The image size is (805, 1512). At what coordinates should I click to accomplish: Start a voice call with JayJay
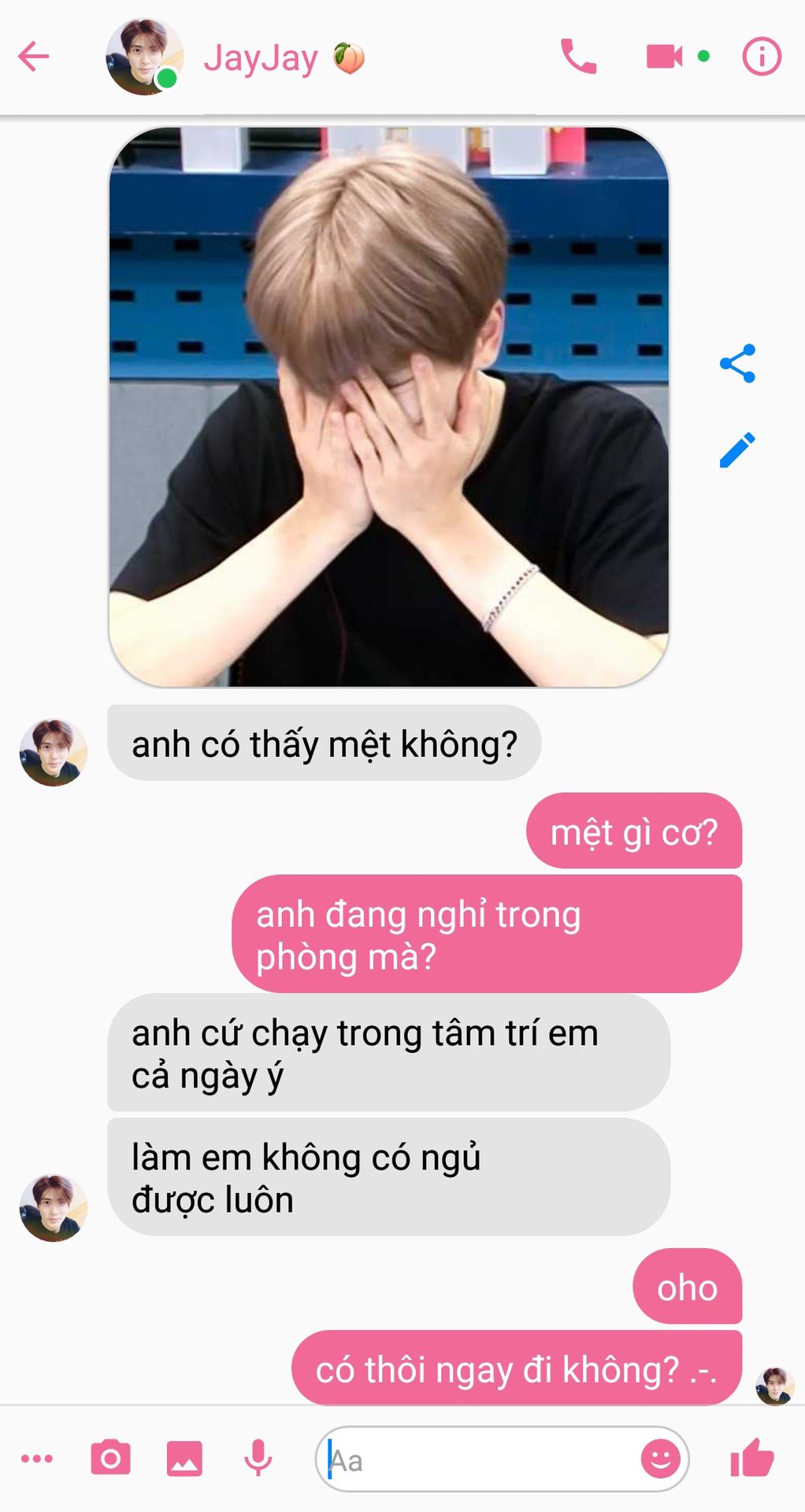[578, 57]
